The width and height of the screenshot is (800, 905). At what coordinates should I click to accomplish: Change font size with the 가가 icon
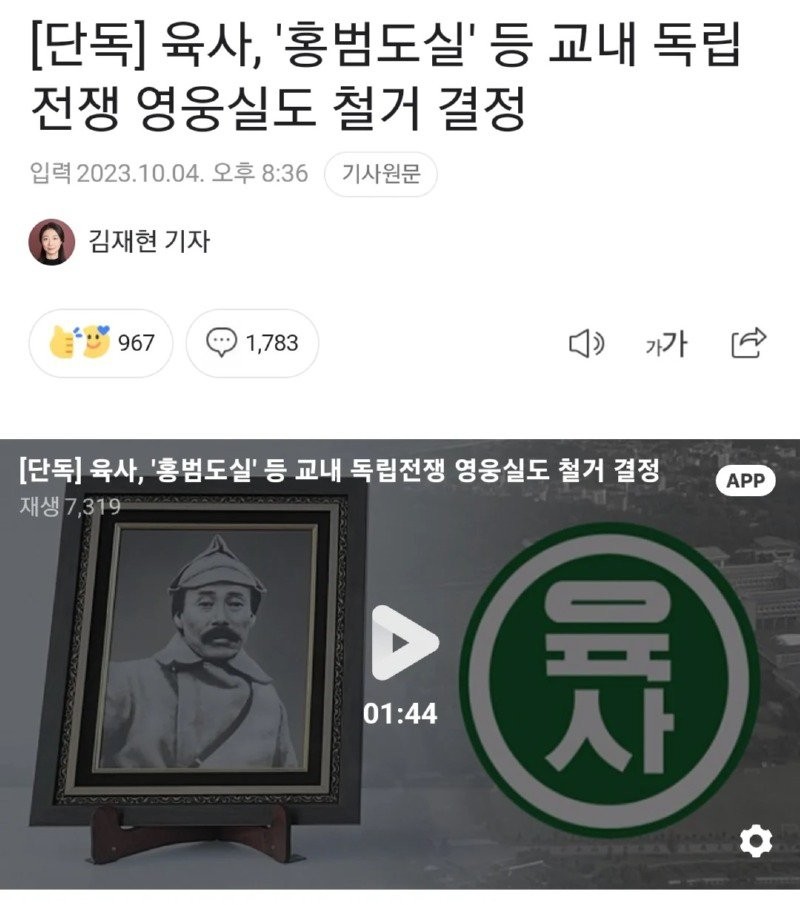(x=666, y=344)
